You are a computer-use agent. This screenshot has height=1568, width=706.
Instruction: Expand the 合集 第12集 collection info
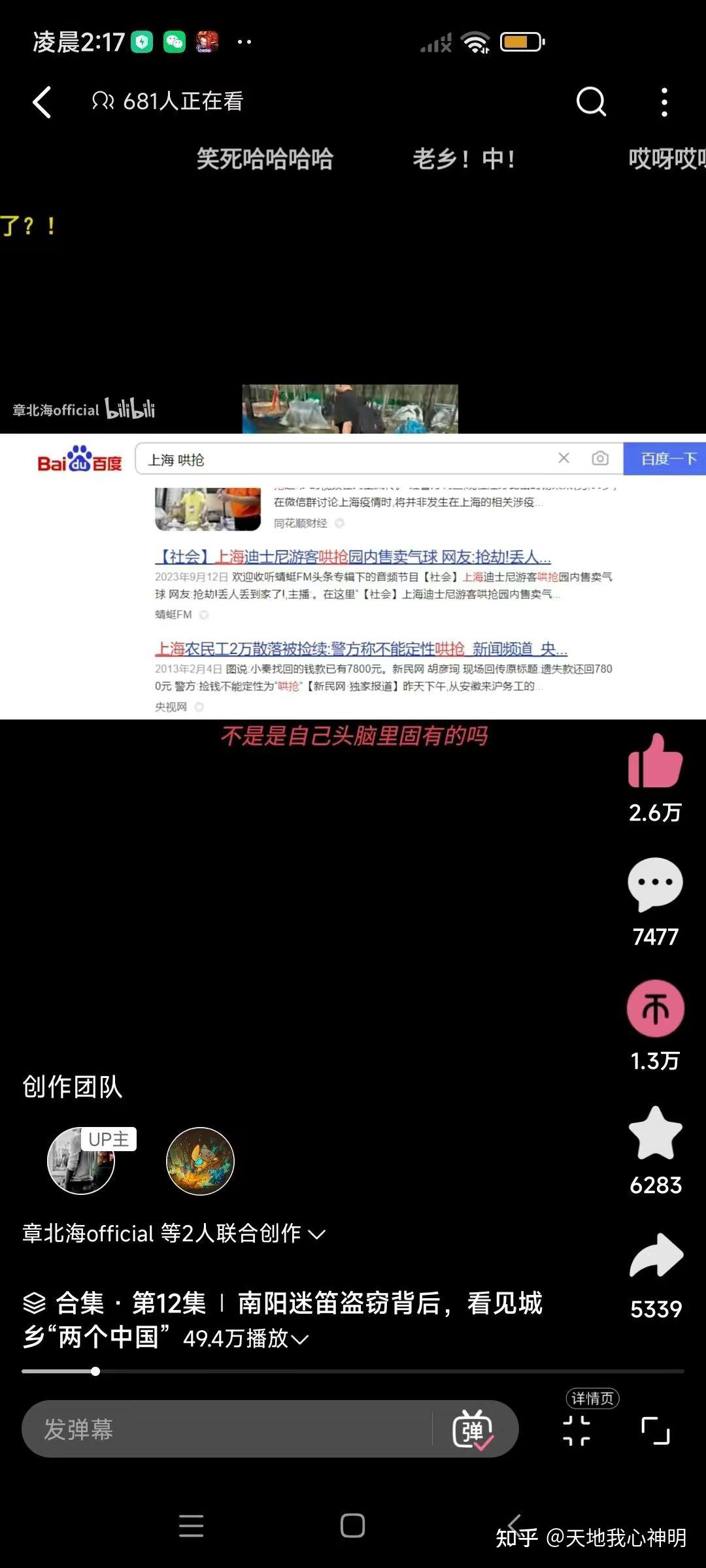tap(282, 1320)
